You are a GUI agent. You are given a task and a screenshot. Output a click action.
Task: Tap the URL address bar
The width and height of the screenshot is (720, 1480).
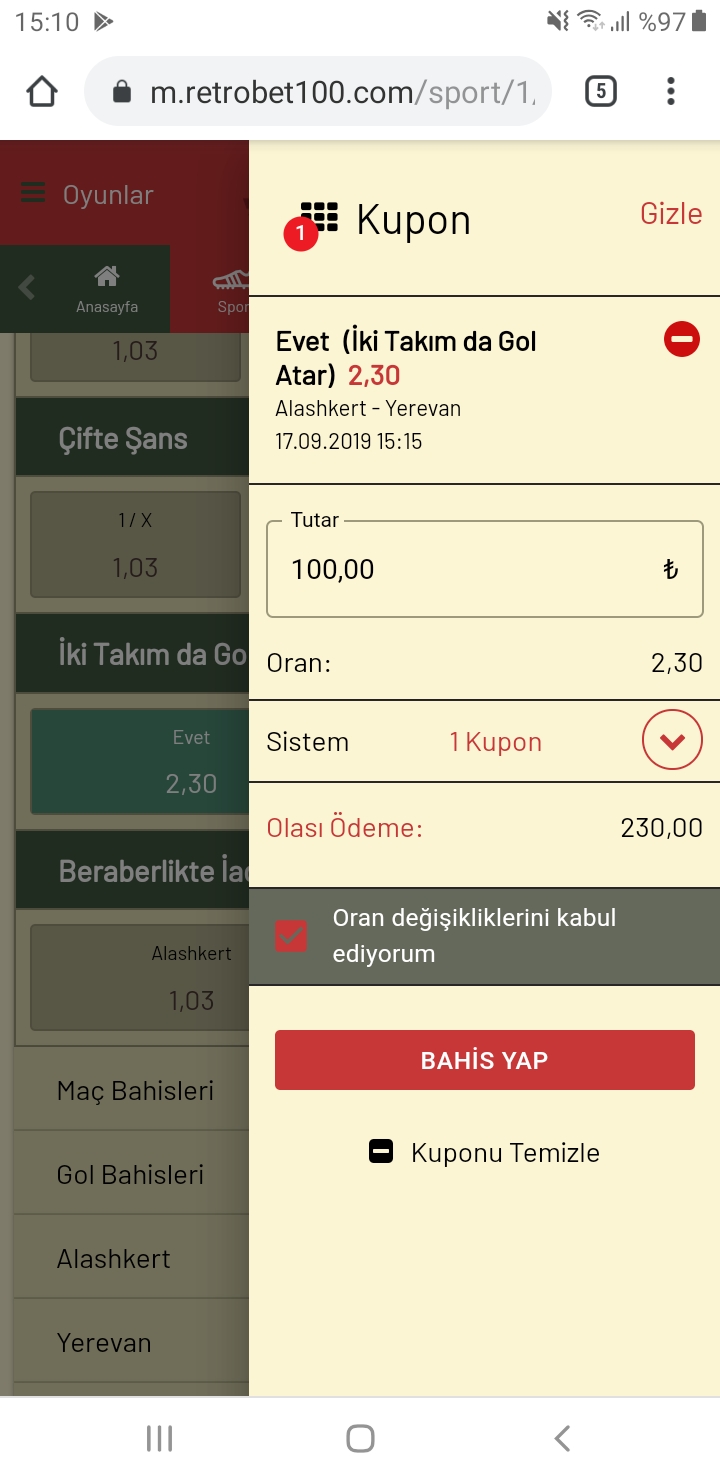[x=318, y=92]
